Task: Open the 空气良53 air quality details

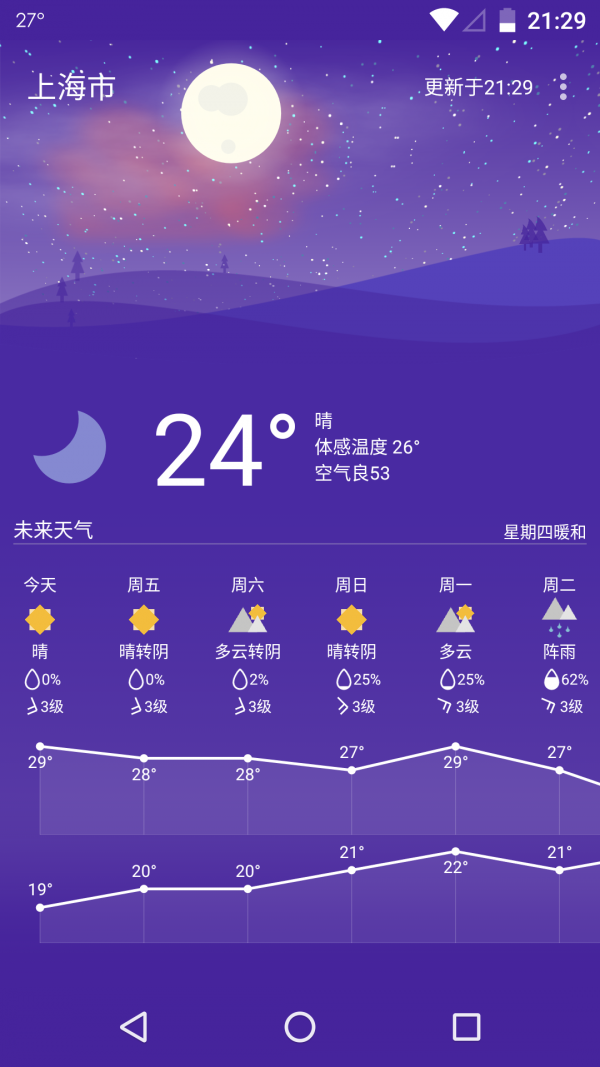Action: pyautogui.click(x=352, y=473)
